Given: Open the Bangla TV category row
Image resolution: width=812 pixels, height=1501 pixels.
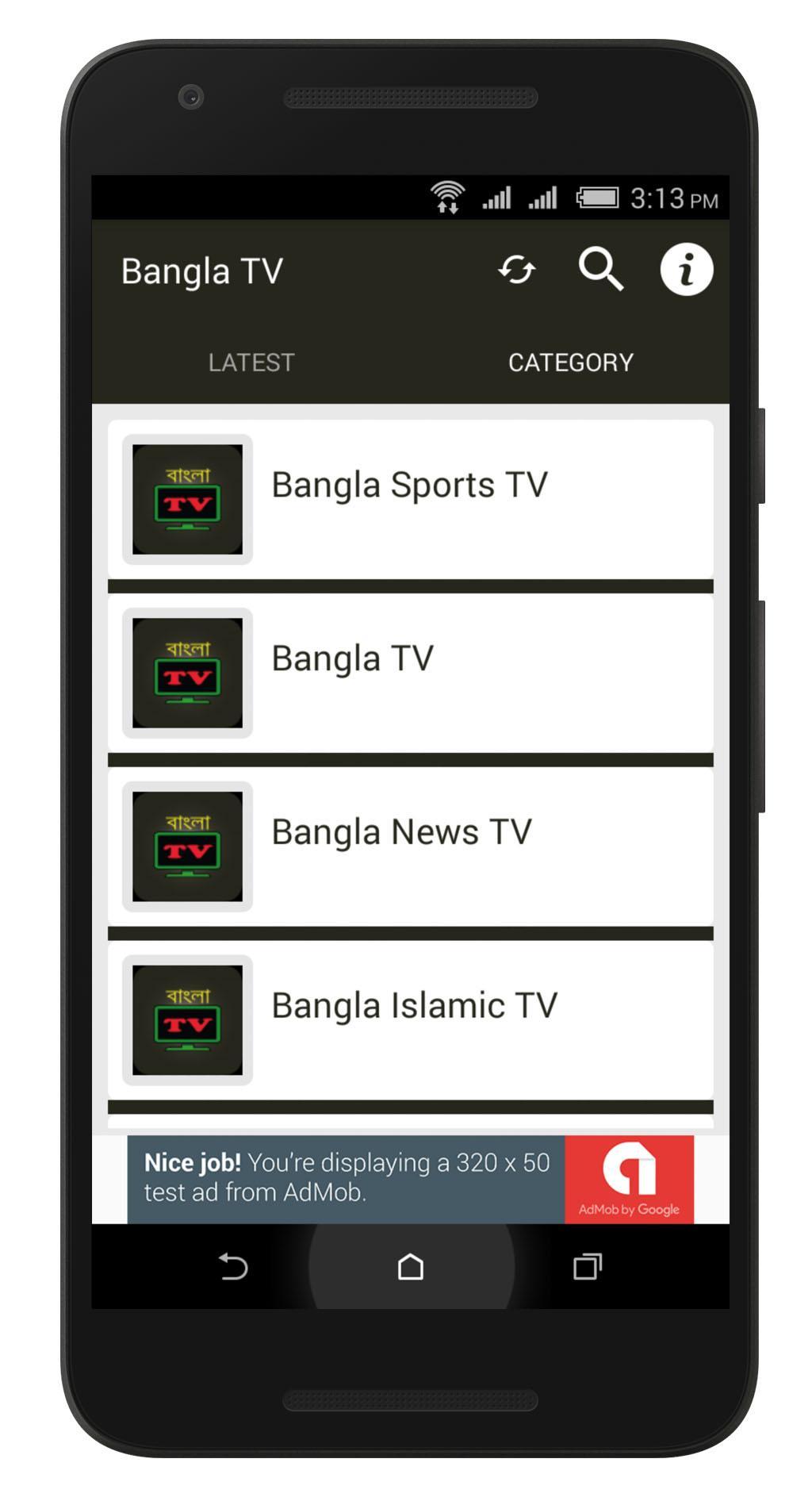Looking at the screenshot, I should pos(410,673).
